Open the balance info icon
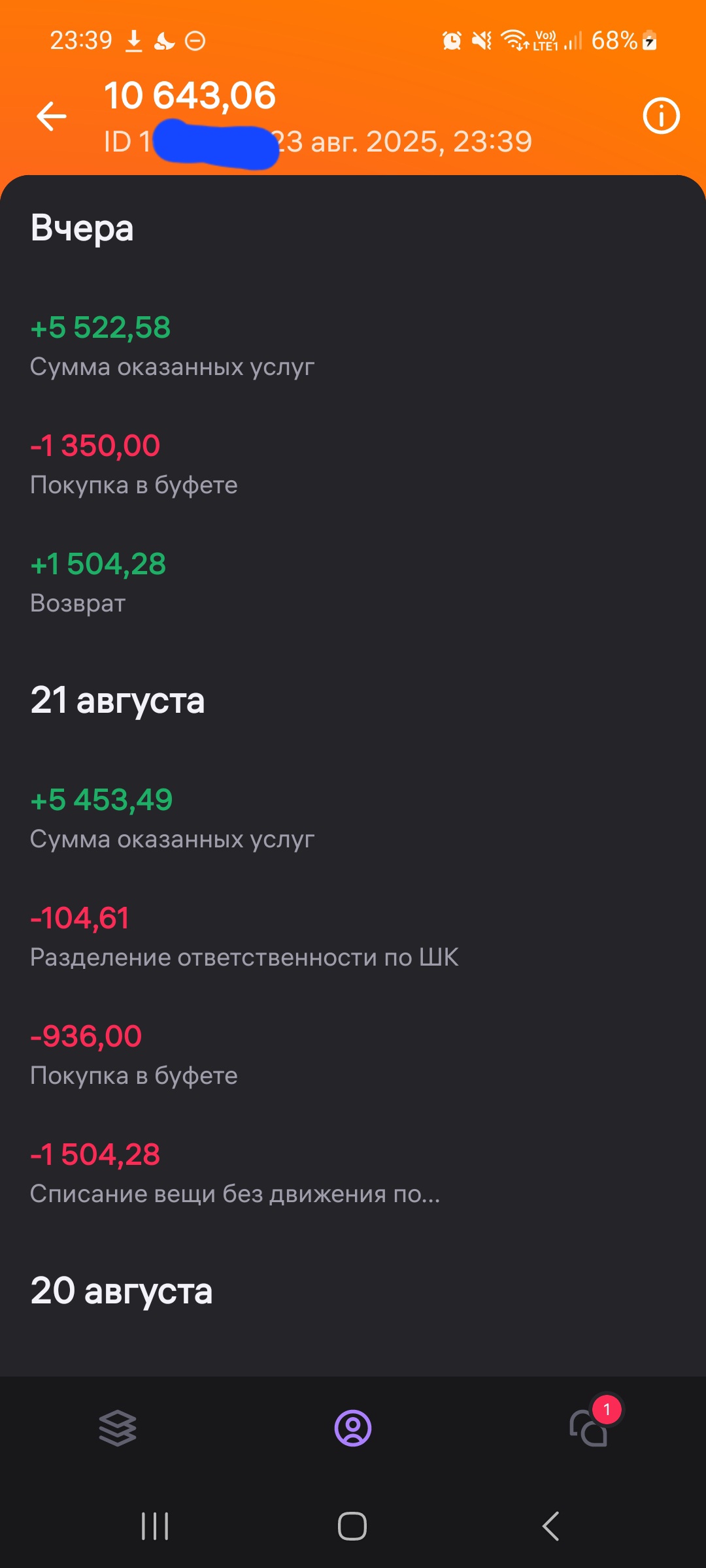This screenshot has height=1568, width=706. pyautogui.click(x=661, y=116)
